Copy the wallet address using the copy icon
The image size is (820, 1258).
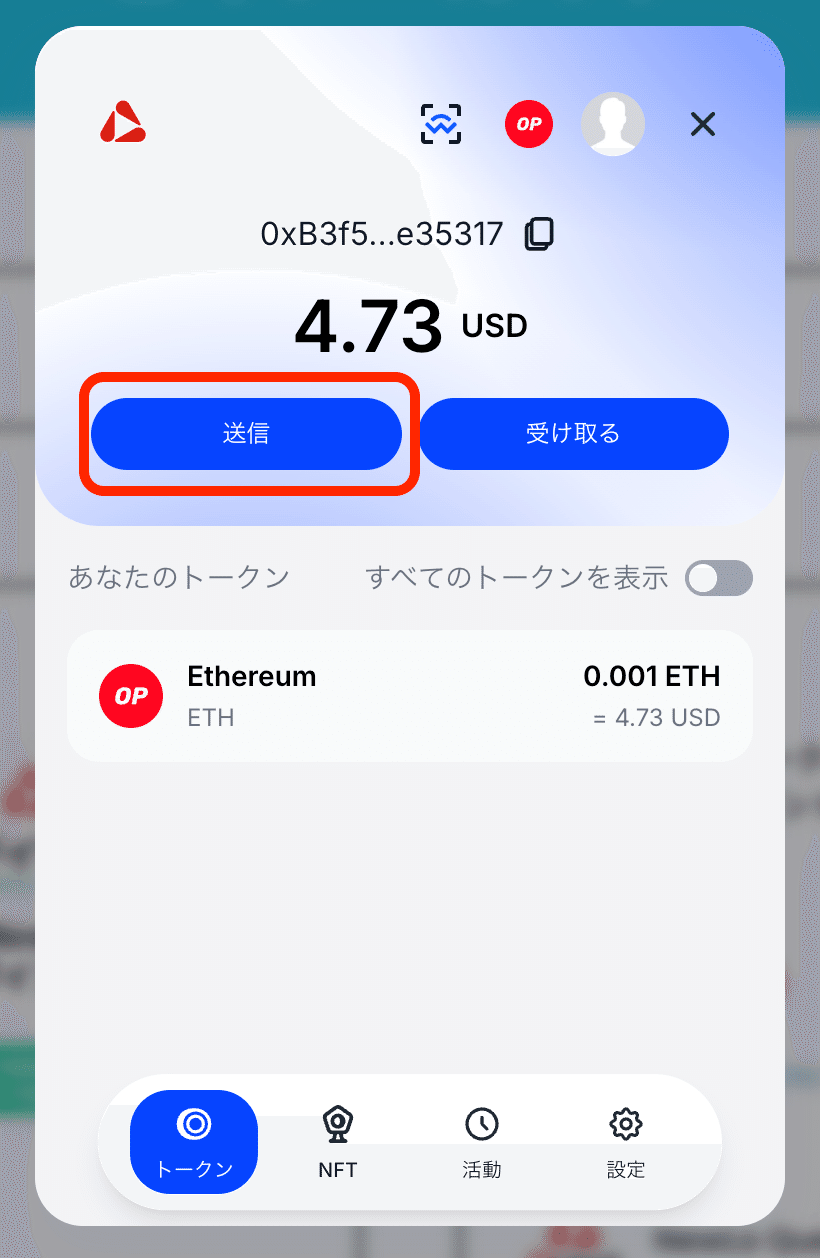pyautogui.click(x=540, y=233)
